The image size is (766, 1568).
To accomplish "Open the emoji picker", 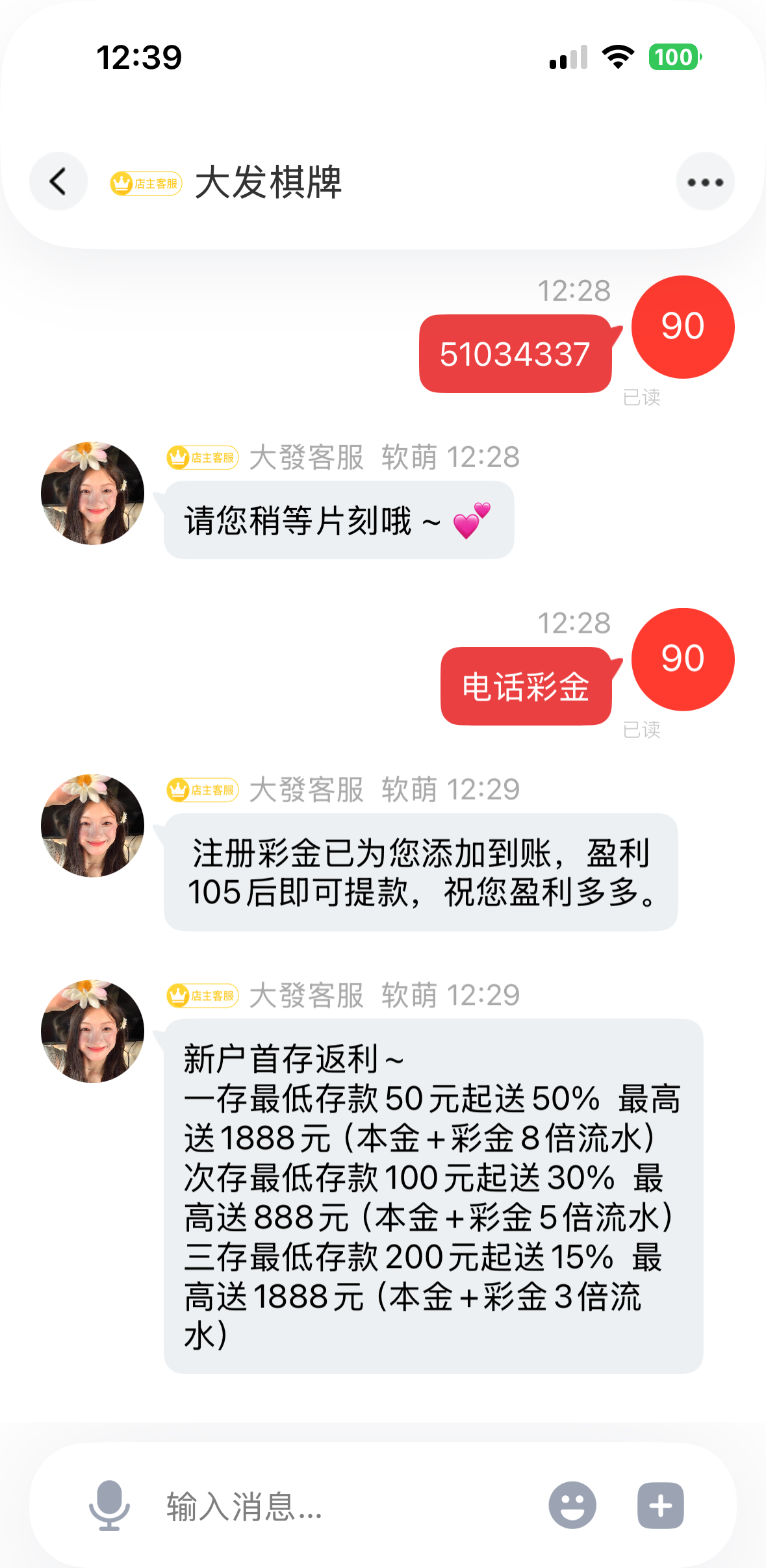I will click(572, 1505).
